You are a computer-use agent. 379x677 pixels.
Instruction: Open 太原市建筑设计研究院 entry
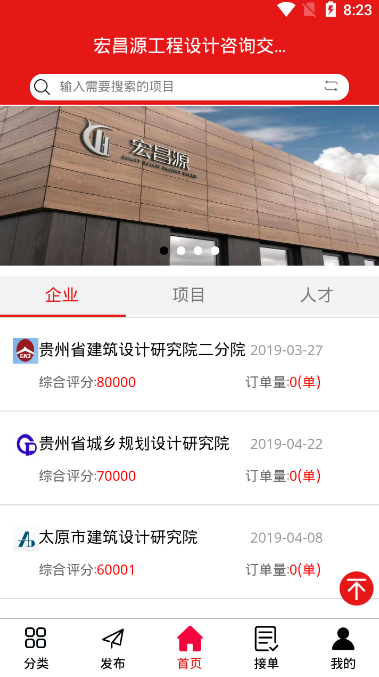pos(190,552)
